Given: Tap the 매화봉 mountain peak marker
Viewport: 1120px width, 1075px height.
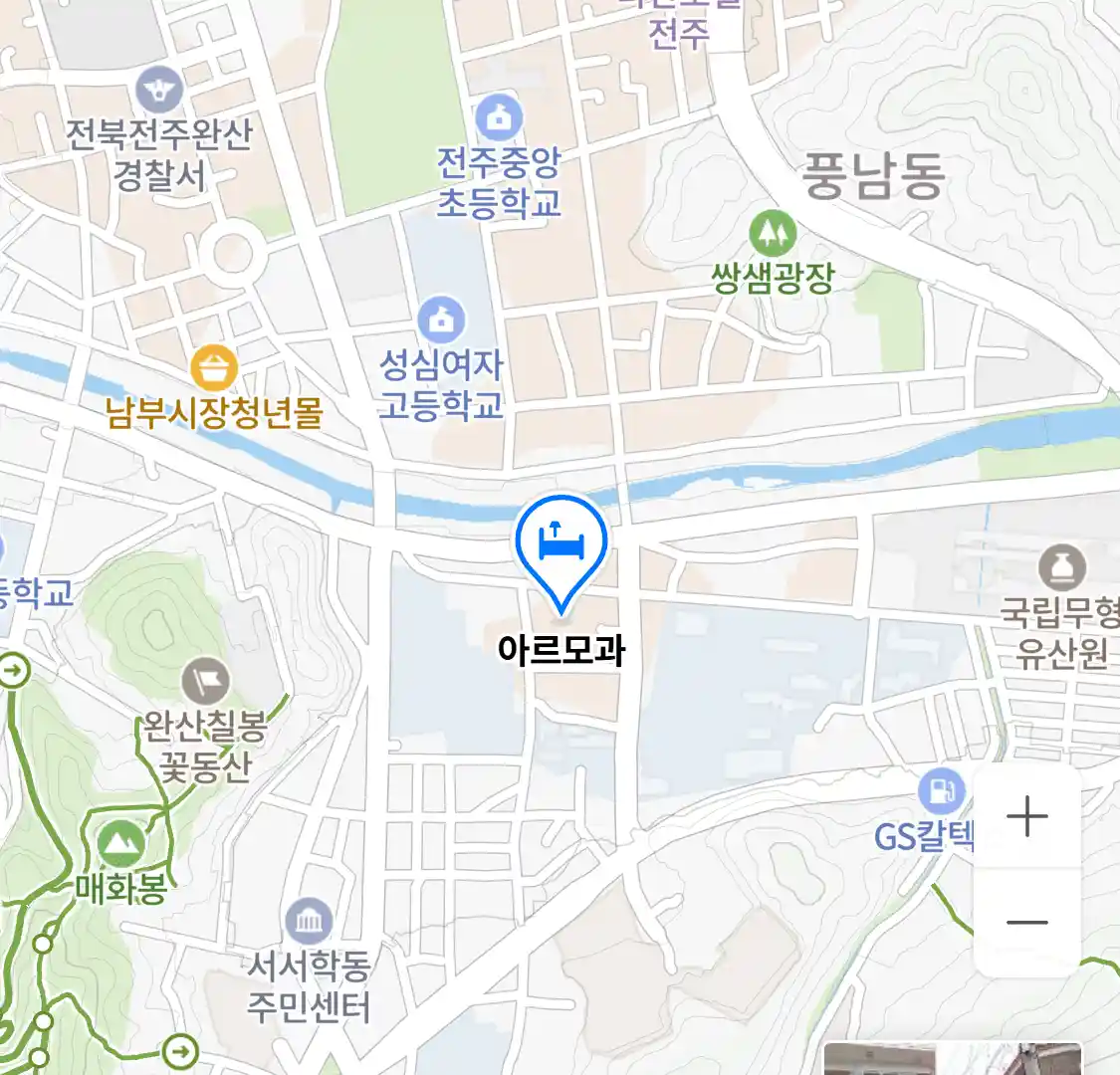Looking at the screenshot, I should coord(121,846).
